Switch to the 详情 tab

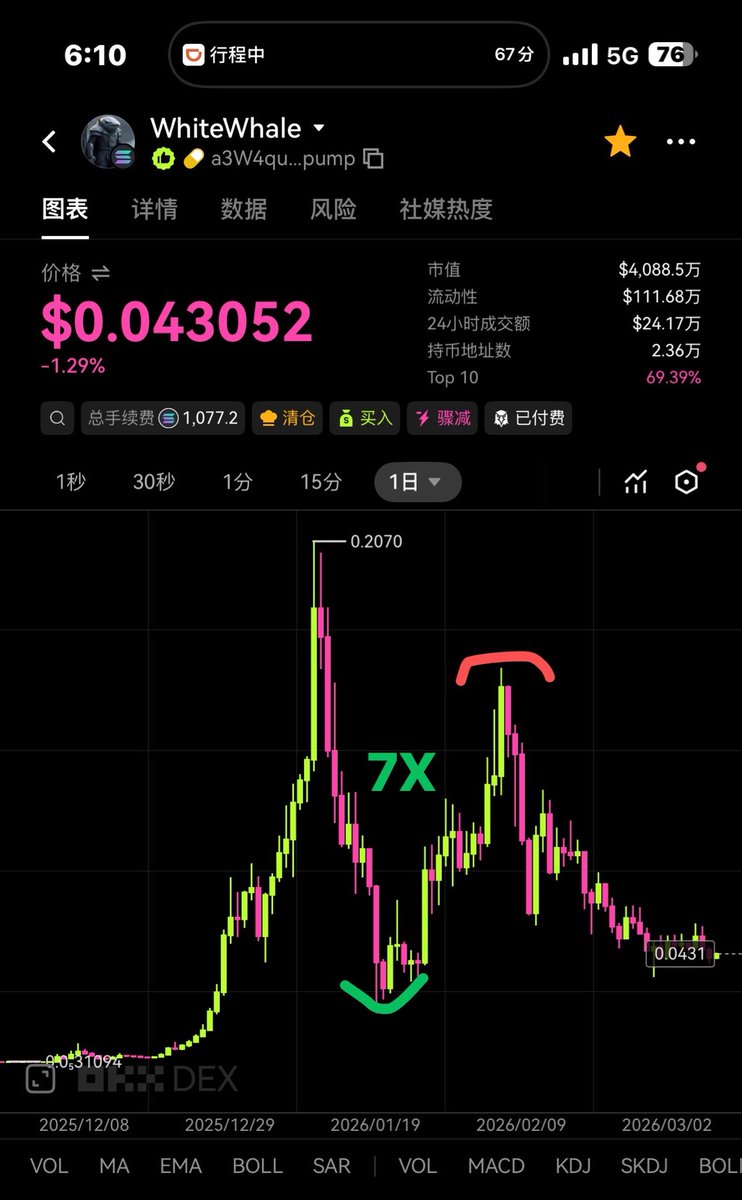pos(154,209)
